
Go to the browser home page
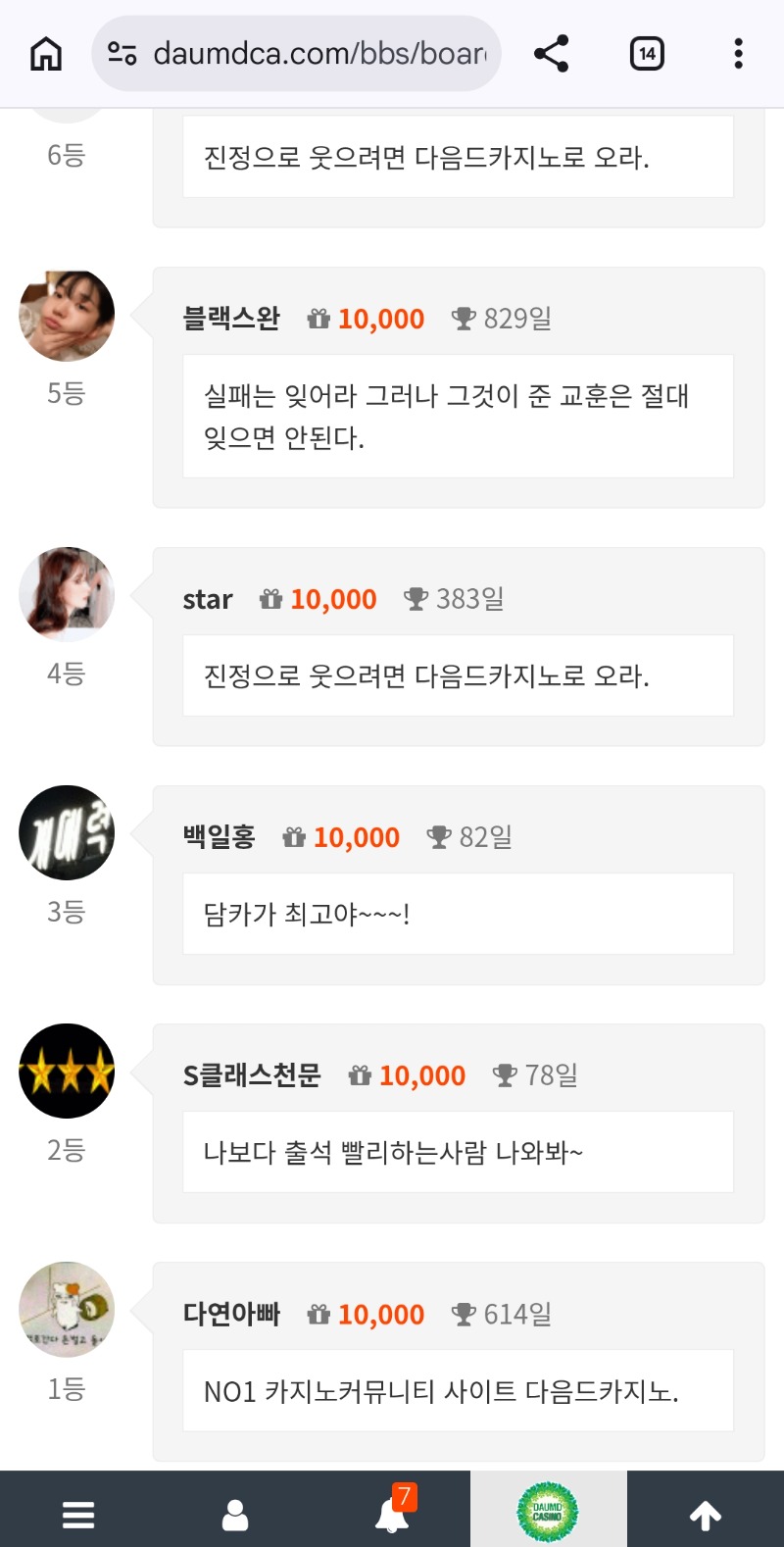46,53
